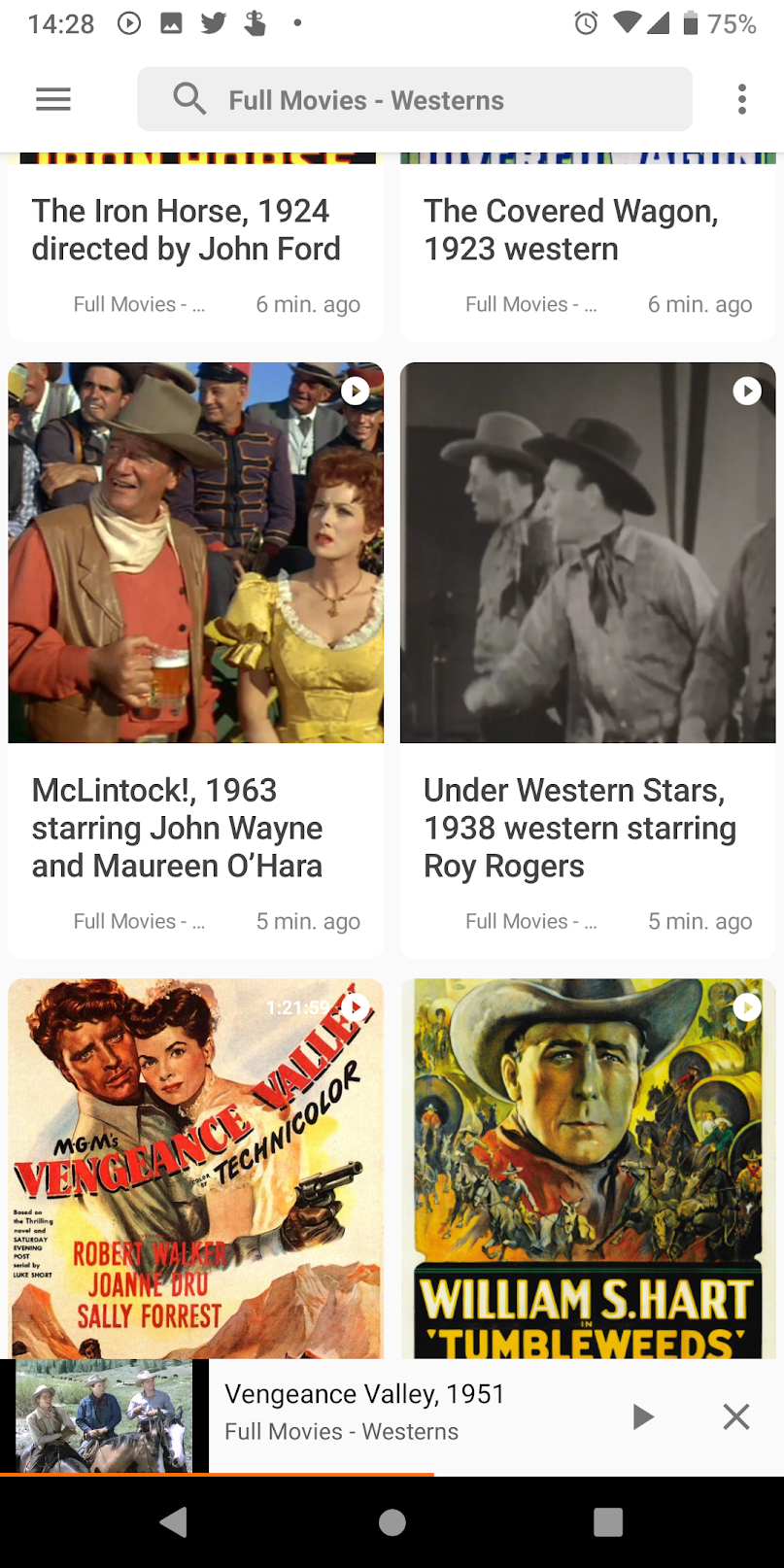Tap the play icon on Vengeance Valley thumbnail
784x1568 pixels.
355,1006
